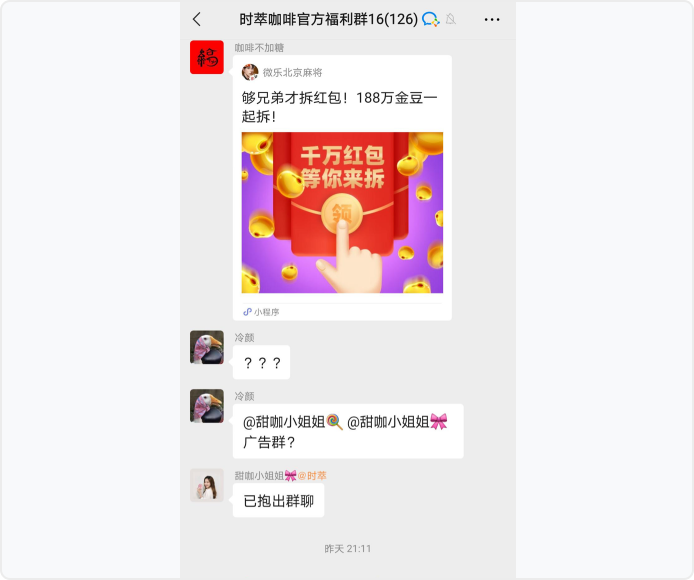Open the 微乐北京麻将 mini program card
694x580 pixels.
(342, 190)
